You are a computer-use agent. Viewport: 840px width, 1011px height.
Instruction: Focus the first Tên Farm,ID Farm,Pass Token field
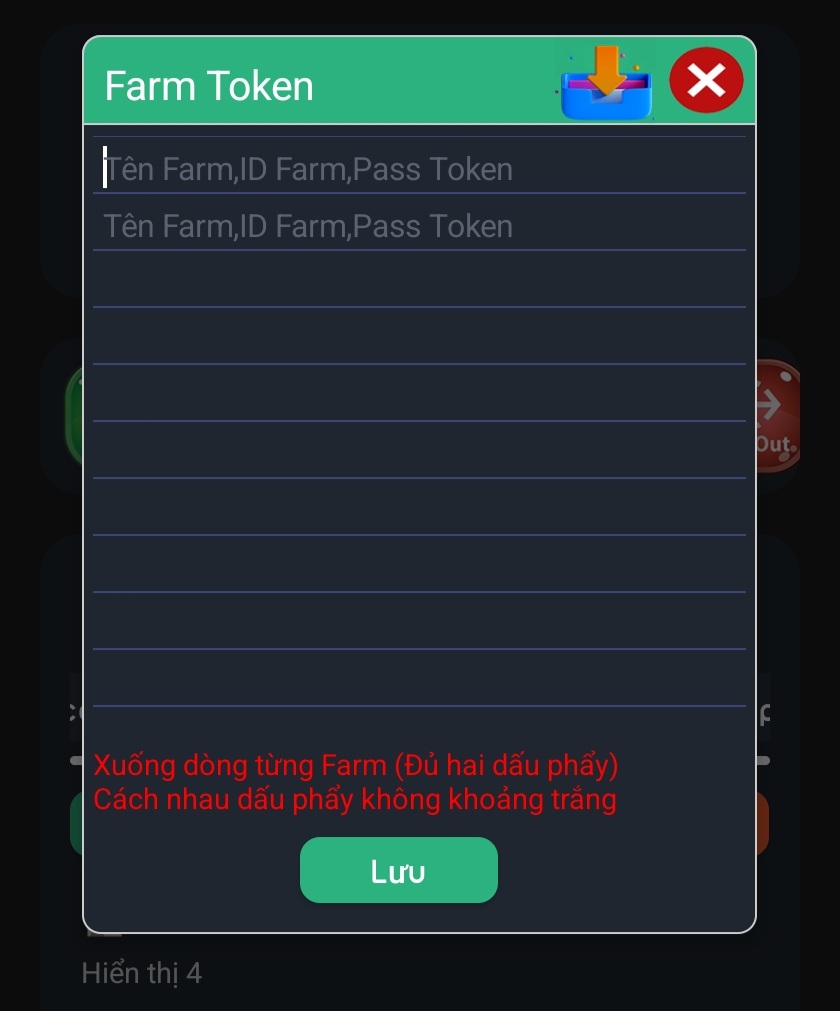tap(420, 169)
